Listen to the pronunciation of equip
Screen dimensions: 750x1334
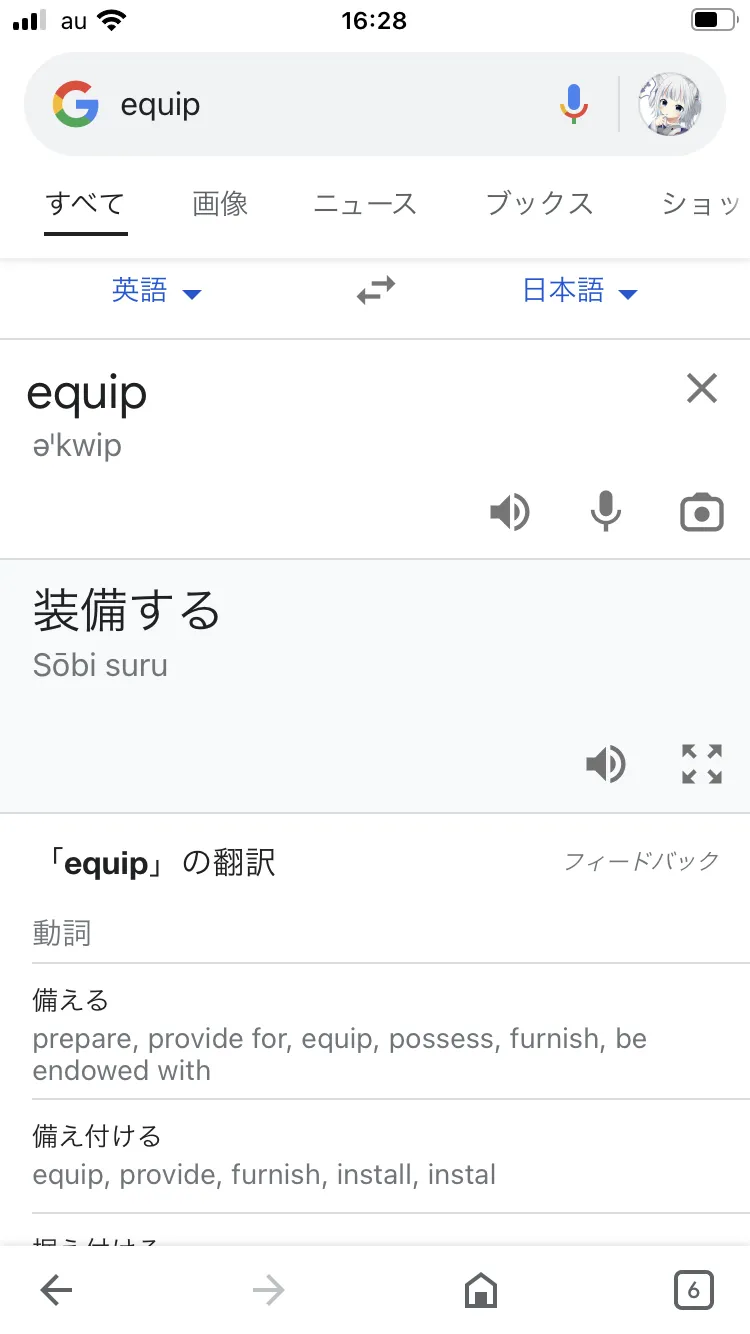pos(509,513)
